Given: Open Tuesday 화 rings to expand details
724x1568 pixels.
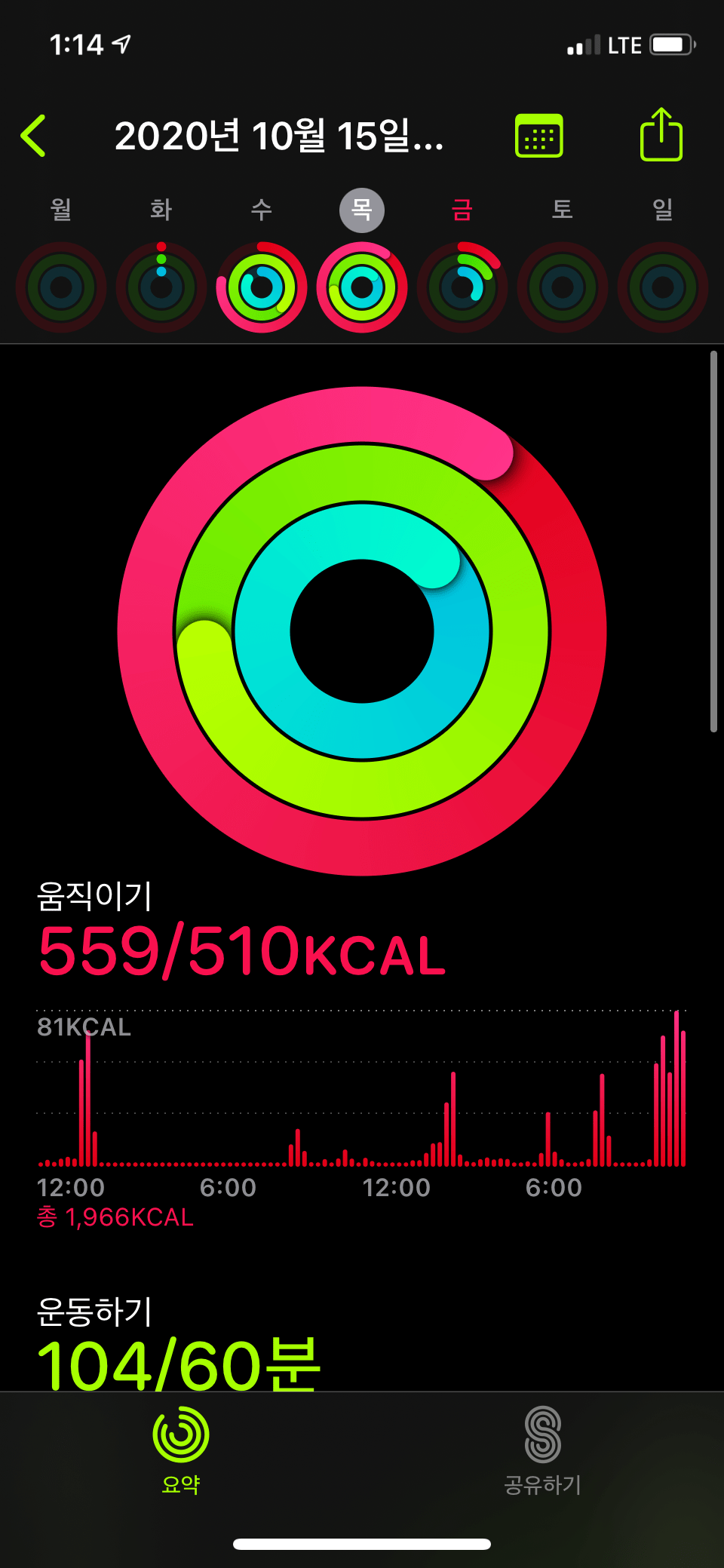Looking at the screenshot, I should [161, 287].
